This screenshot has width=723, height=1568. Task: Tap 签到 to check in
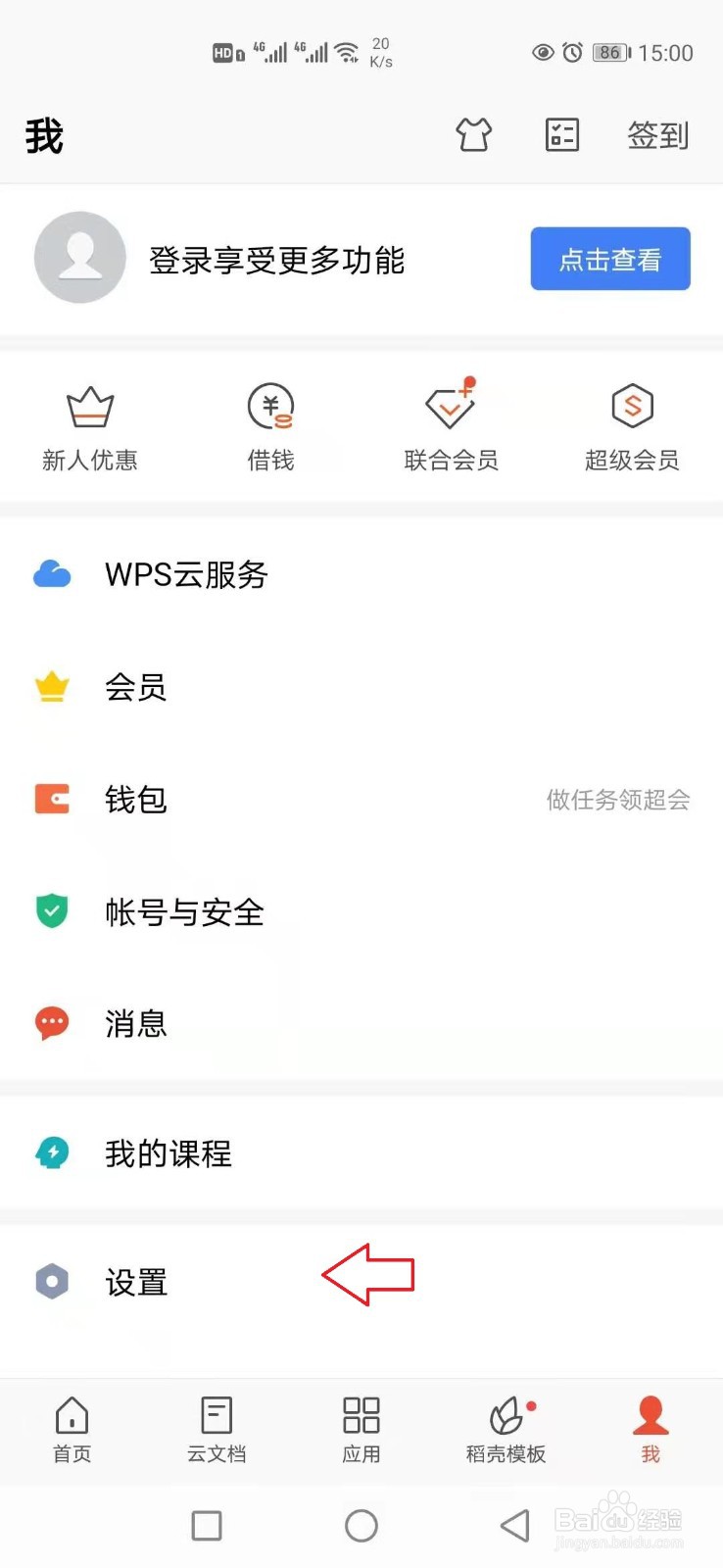coord(658,135)
